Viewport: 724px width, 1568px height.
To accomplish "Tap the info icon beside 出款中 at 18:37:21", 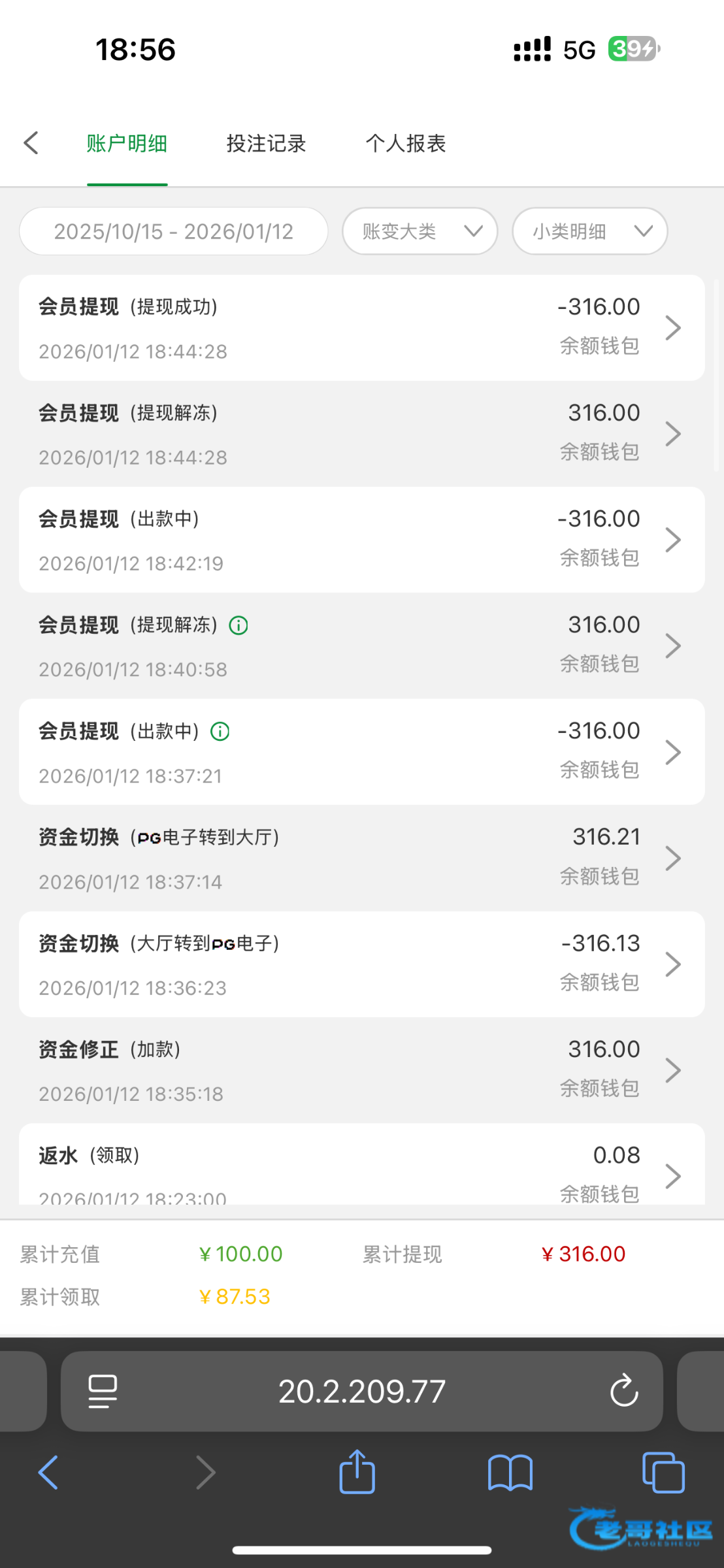I will click(x=220, y=732).
